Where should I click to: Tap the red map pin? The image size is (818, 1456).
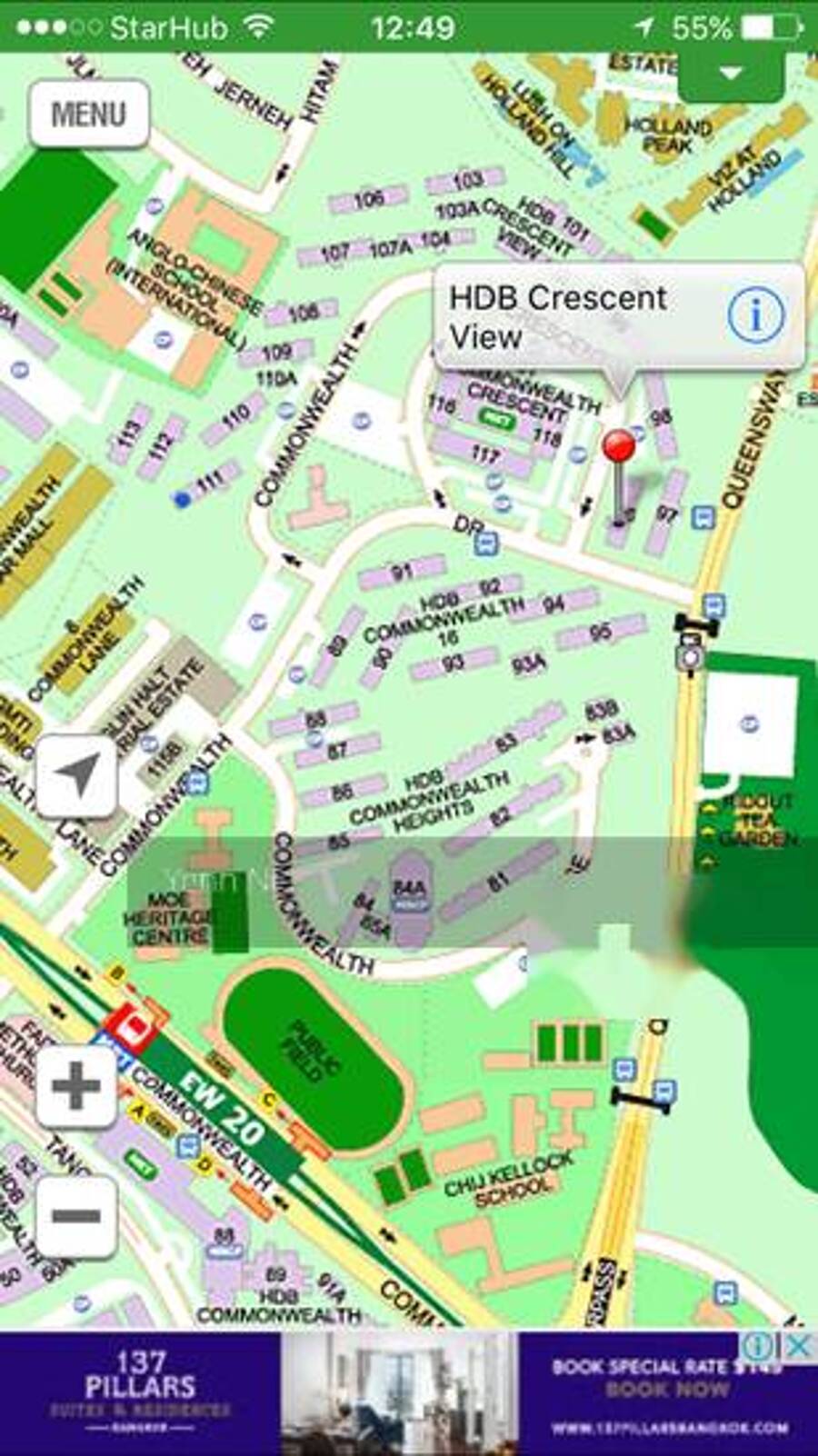[620, 447]
